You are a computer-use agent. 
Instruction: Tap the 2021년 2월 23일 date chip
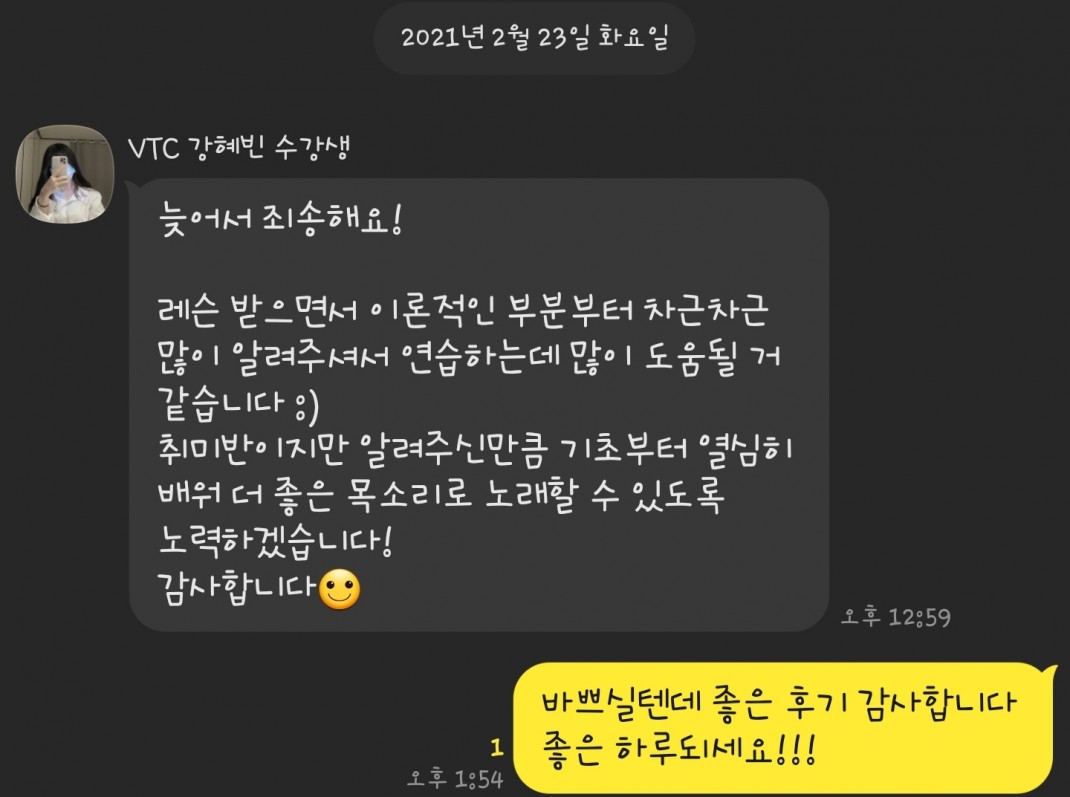pos(534,39)
